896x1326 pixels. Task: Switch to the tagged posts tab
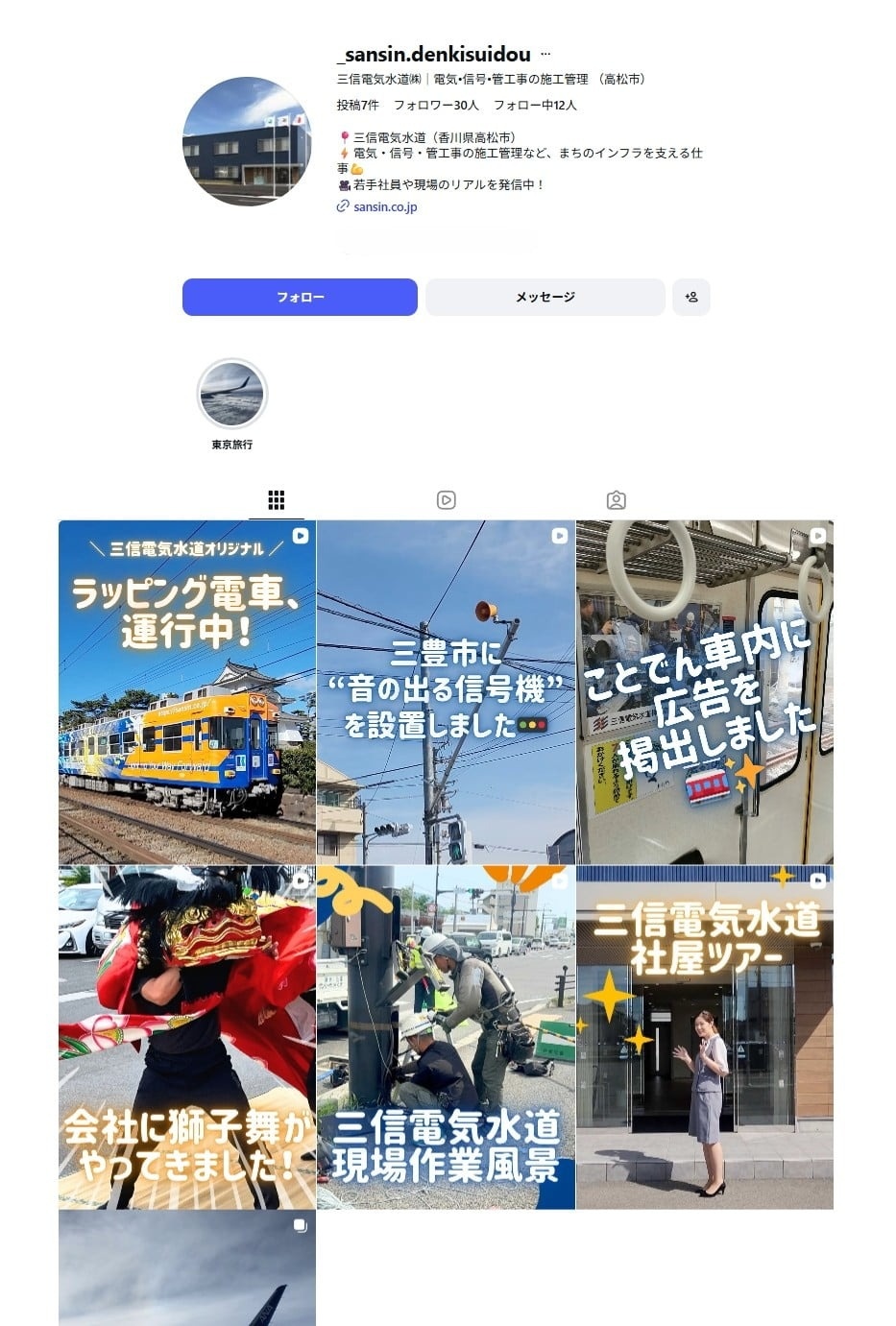click(x=616, y=500)
